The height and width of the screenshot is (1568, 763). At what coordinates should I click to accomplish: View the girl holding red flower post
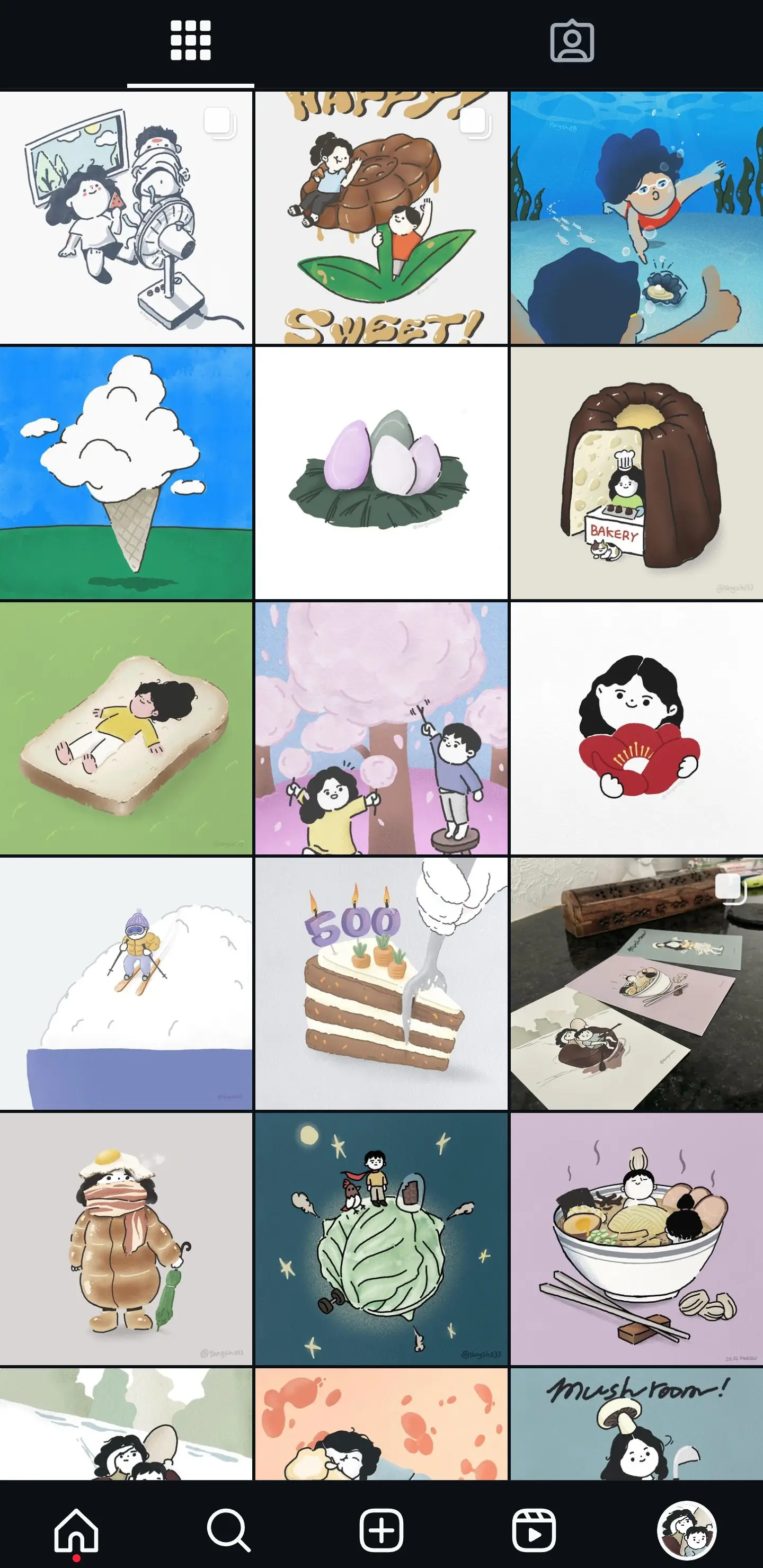tap(636, 728)
